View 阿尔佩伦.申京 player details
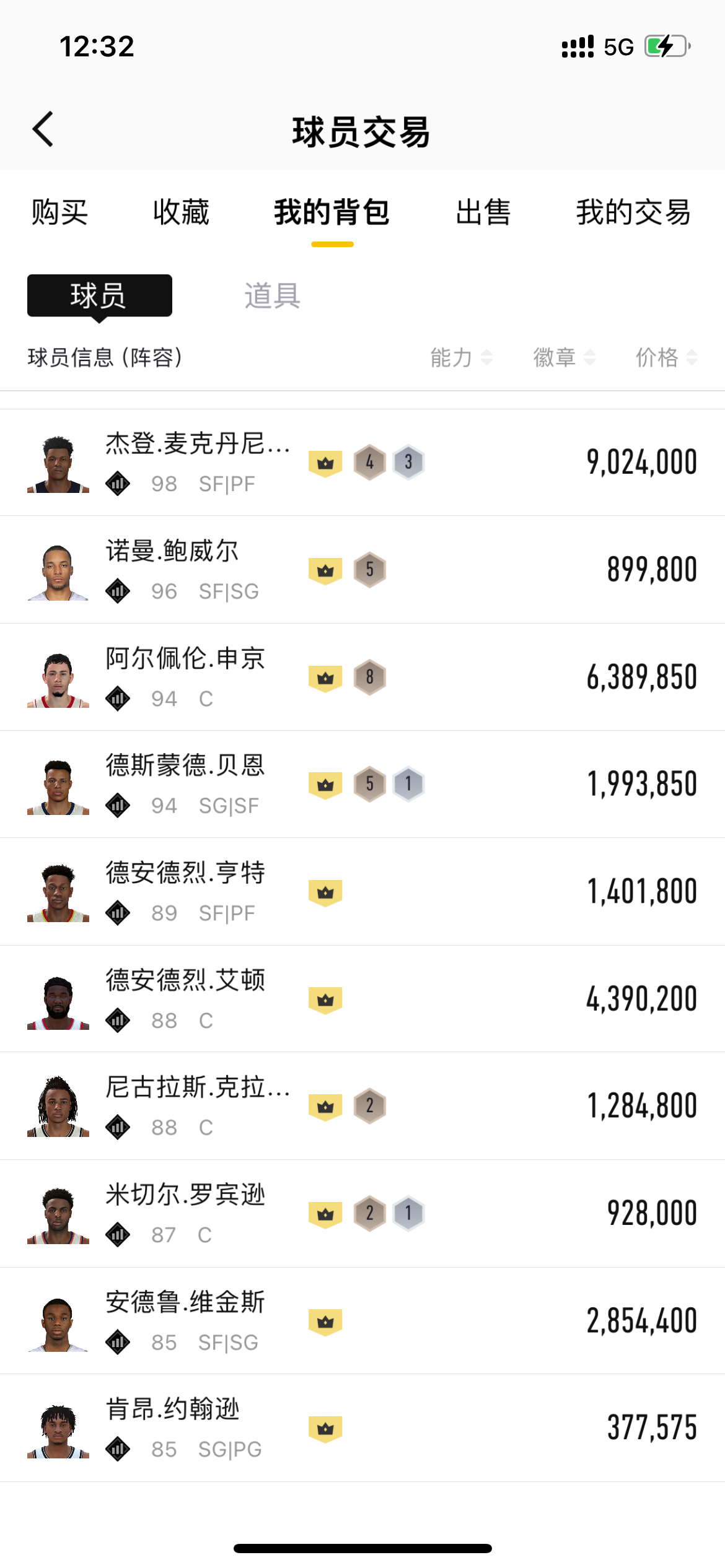This screenshot has height=1568, width=725. [x=362, y=677]
